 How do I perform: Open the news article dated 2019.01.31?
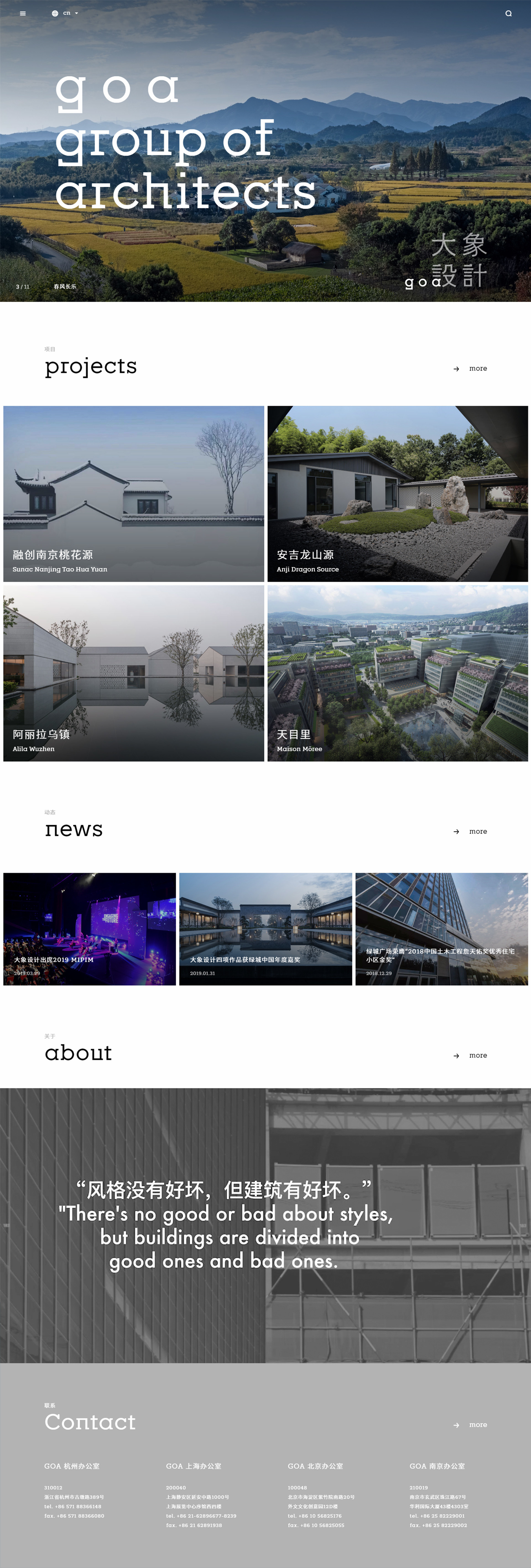point(265,929)
